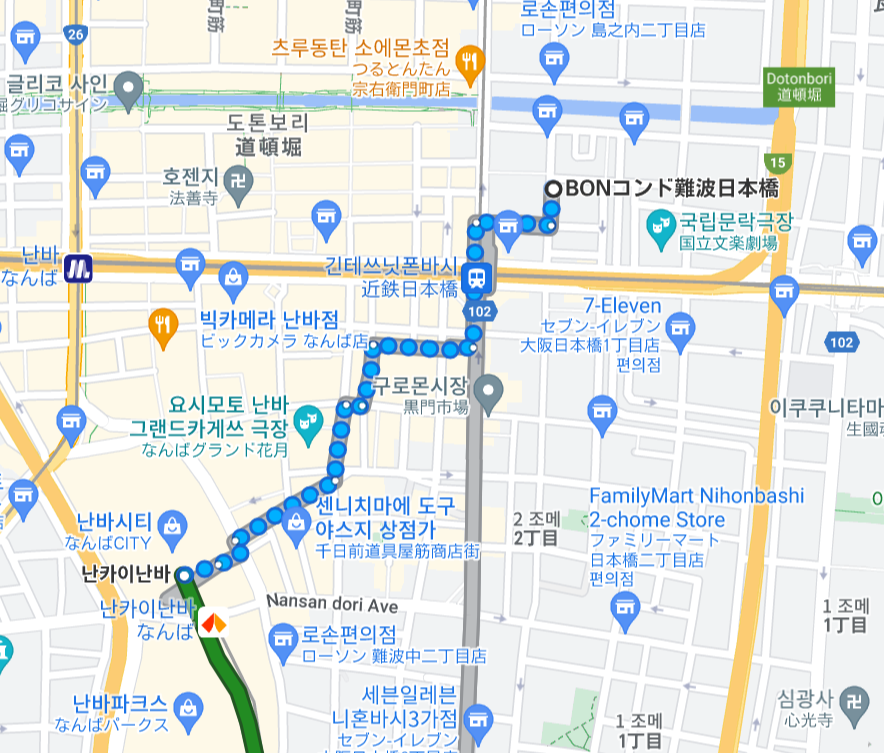Image resolution: width=884 pixels, height=753 pixels.
Task: Open the Nankai Namba route start point
Action: click(184, 574)
